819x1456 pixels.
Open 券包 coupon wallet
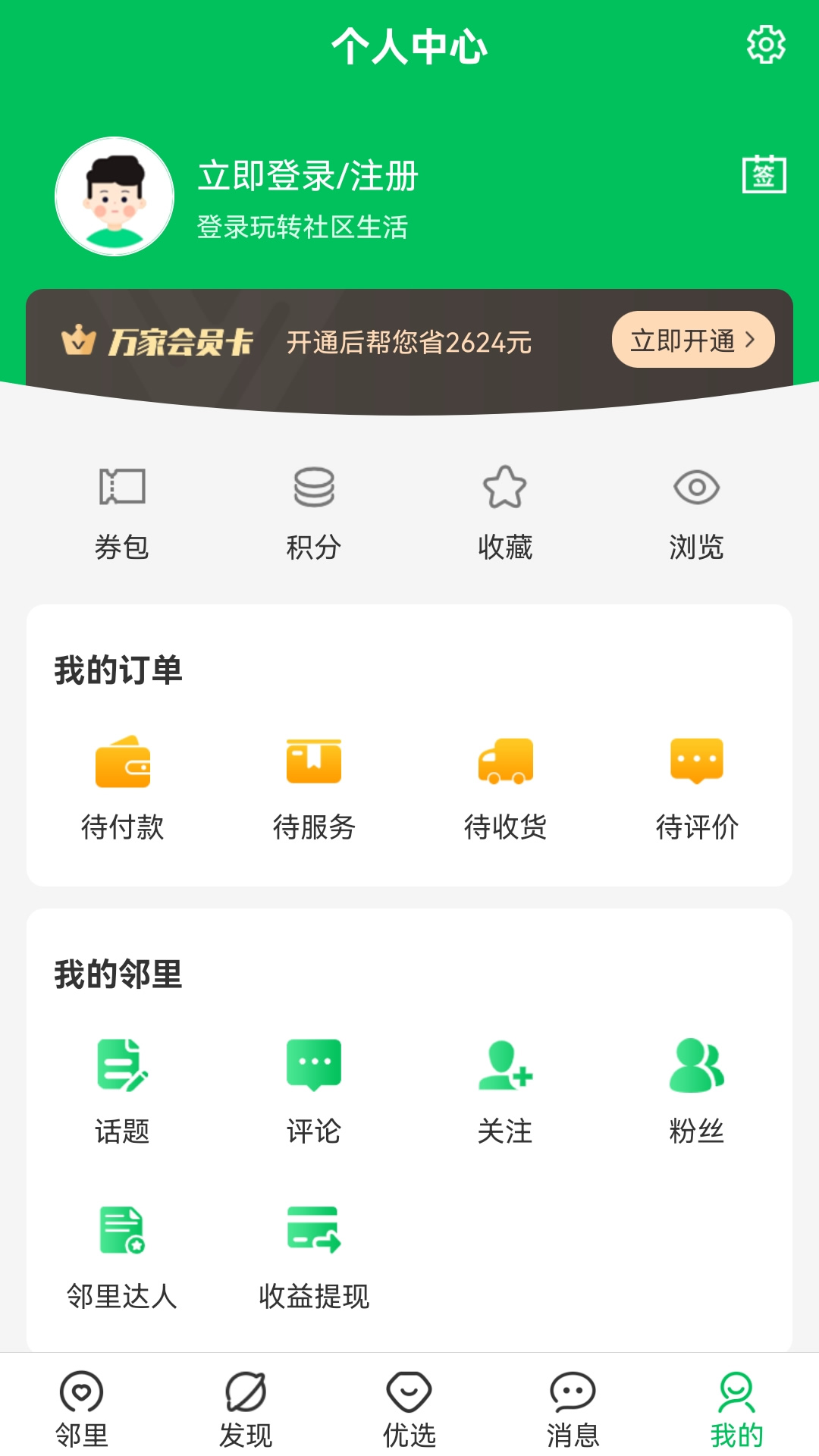point(122,513)
